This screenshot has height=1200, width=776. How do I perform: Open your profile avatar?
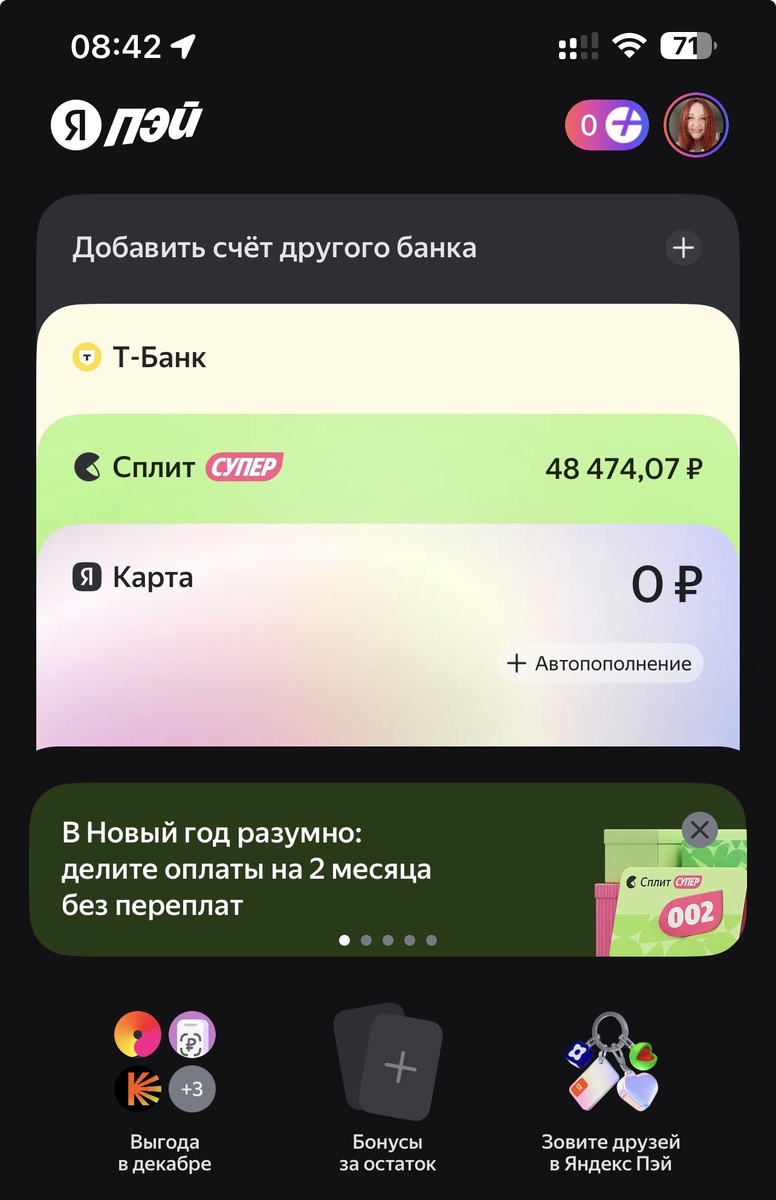694,123
